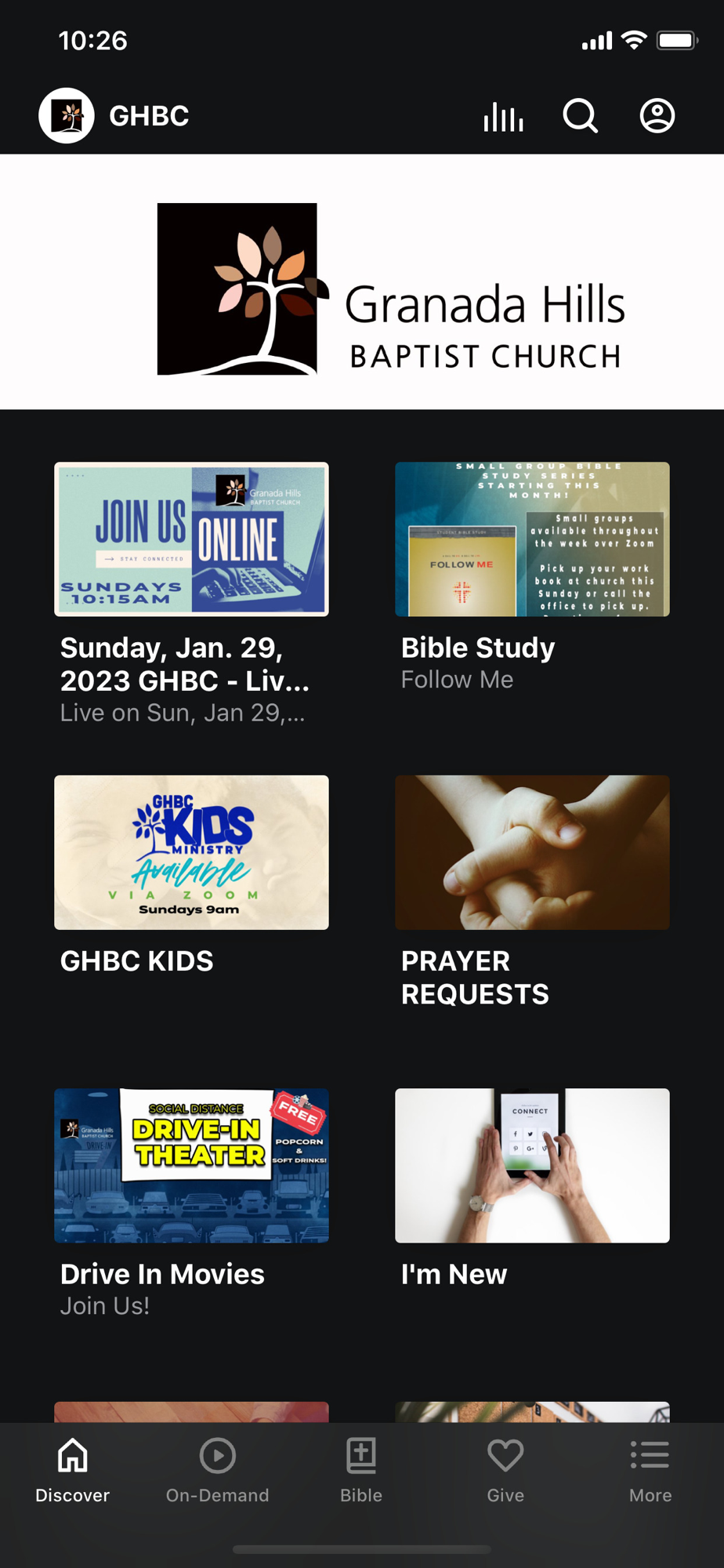Tap the GHBC logo in the header
Viewport: 724px width, 1568px height.
pyautogui.click(x=67, y=116)
